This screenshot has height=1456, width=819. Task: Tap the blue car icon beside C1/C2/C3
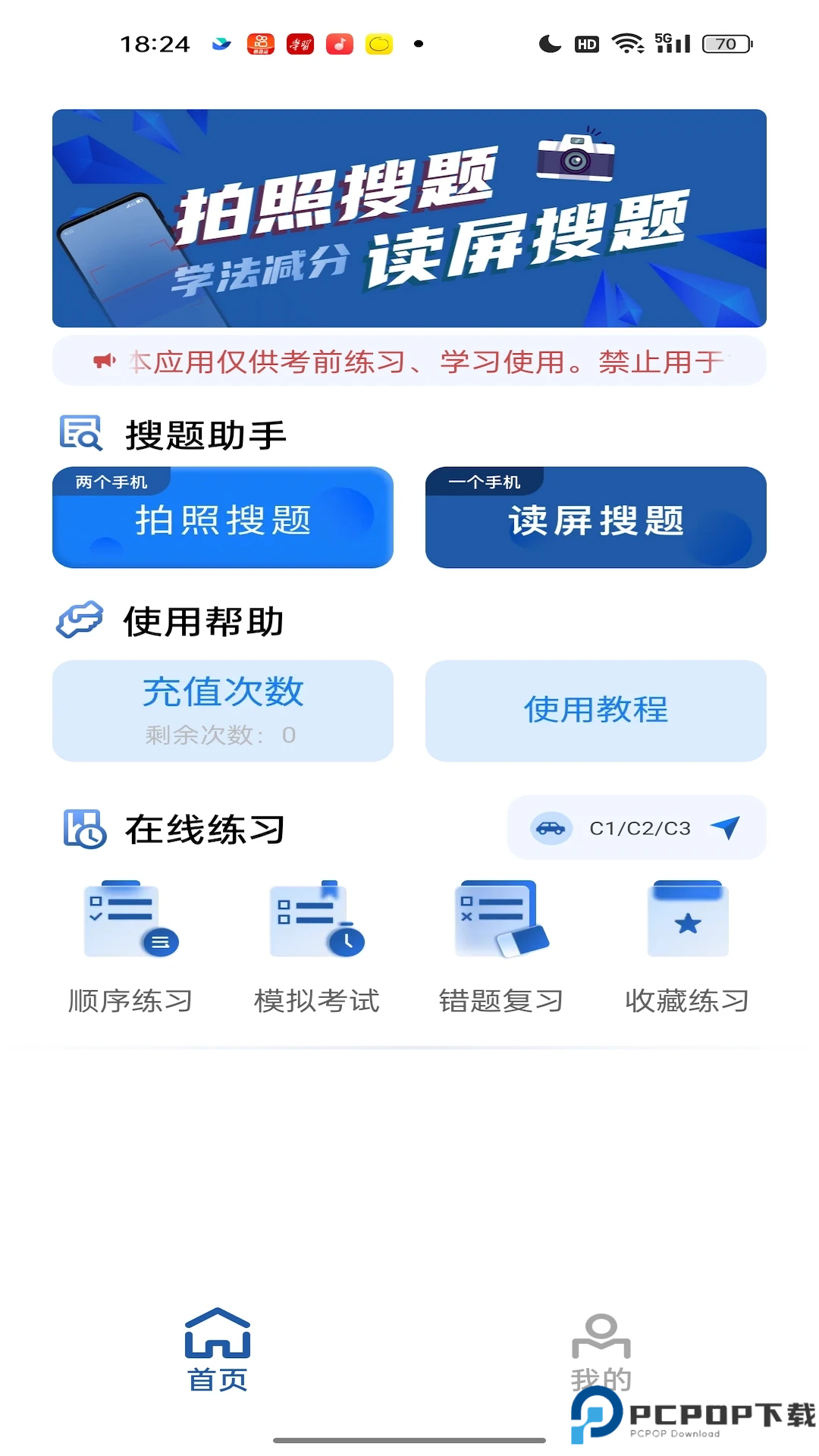coord(552,828)
